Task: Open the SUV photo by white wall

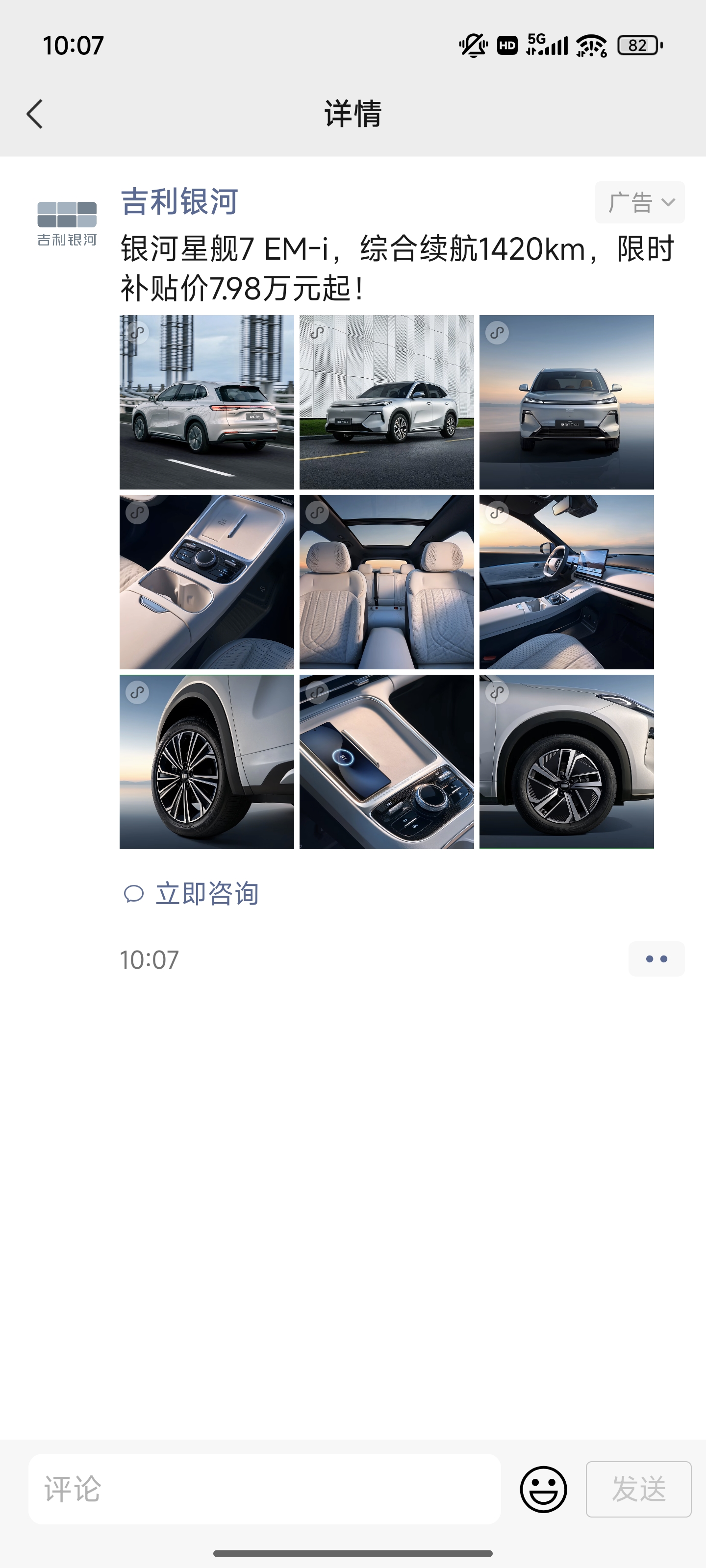Action: pyautogui.click(x=386, y=402)
